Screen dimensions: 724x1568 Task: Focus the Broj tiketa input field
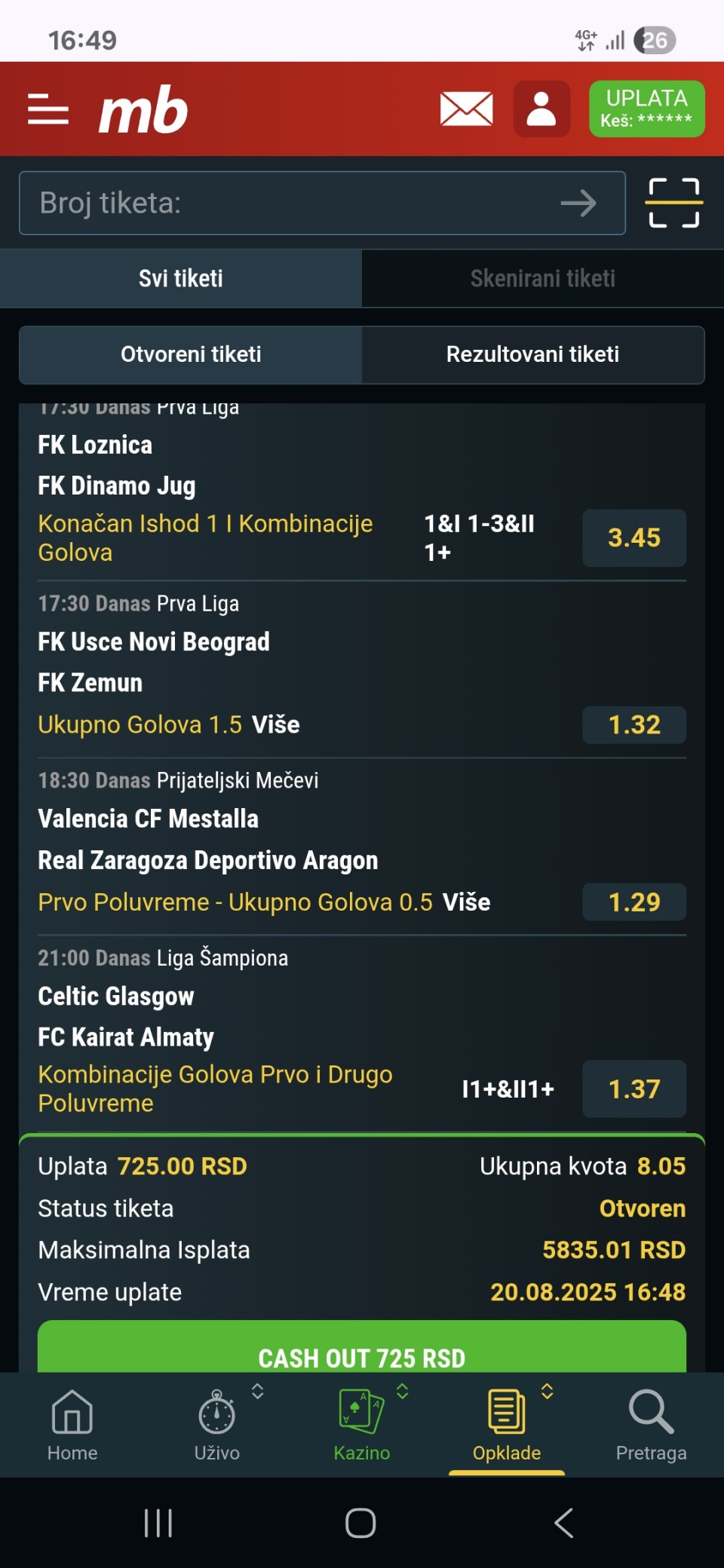tap(287, 203)
